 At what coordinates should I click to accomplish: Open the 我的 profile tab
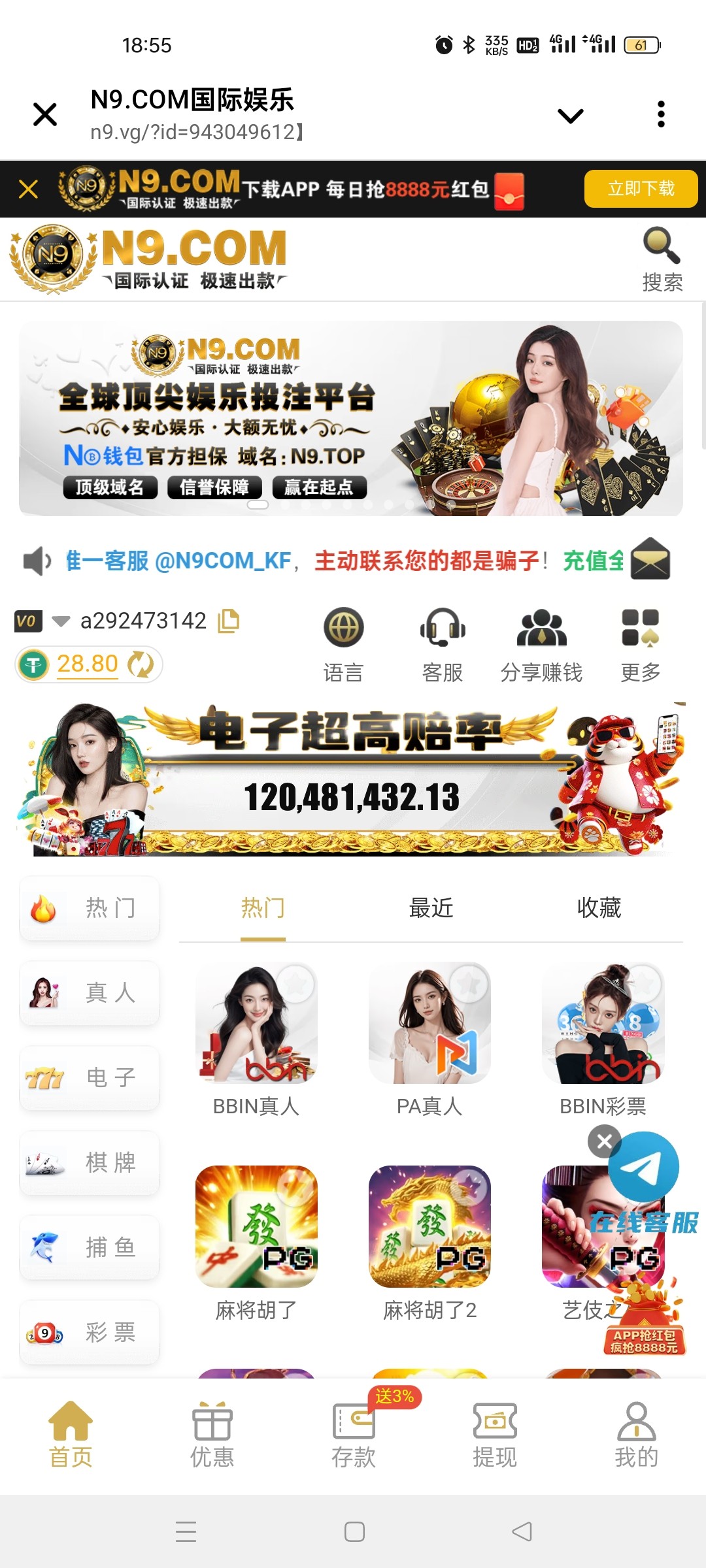pyautogui.click(x=636, y=1434)
